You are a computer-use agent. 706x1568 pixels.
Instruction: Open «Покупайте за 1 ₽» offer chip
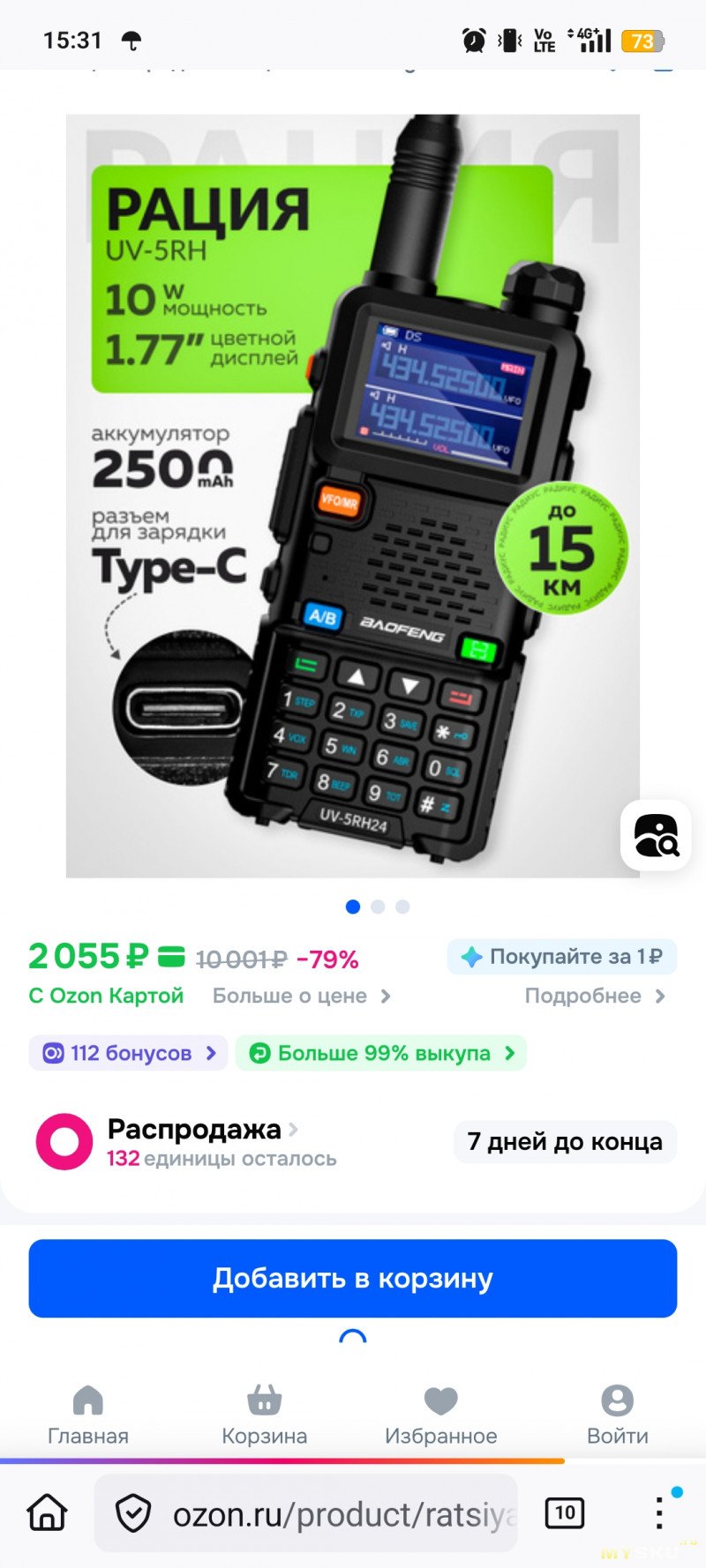click(x=562, y=957)
